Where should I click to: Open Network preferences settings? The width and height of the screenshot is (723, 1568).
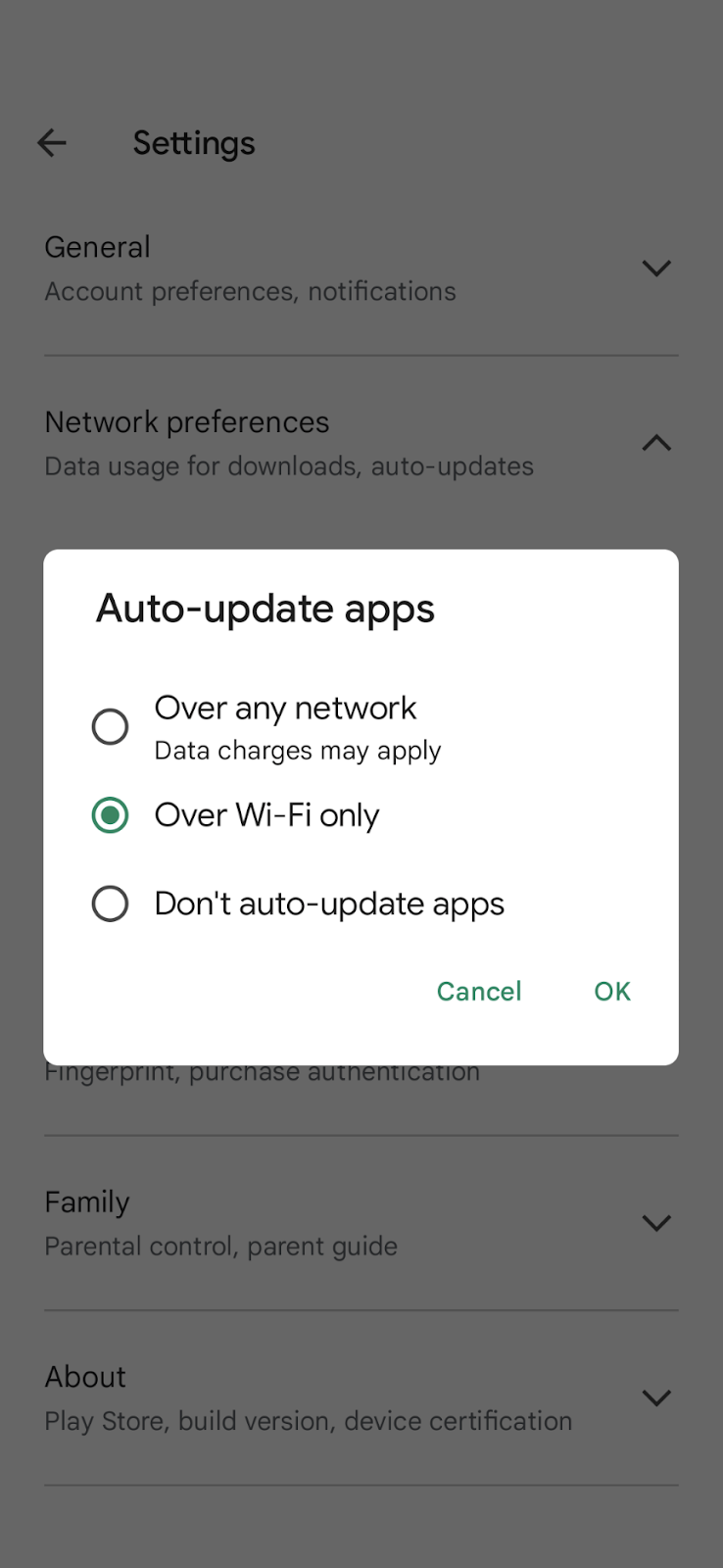tap(186, 421)
